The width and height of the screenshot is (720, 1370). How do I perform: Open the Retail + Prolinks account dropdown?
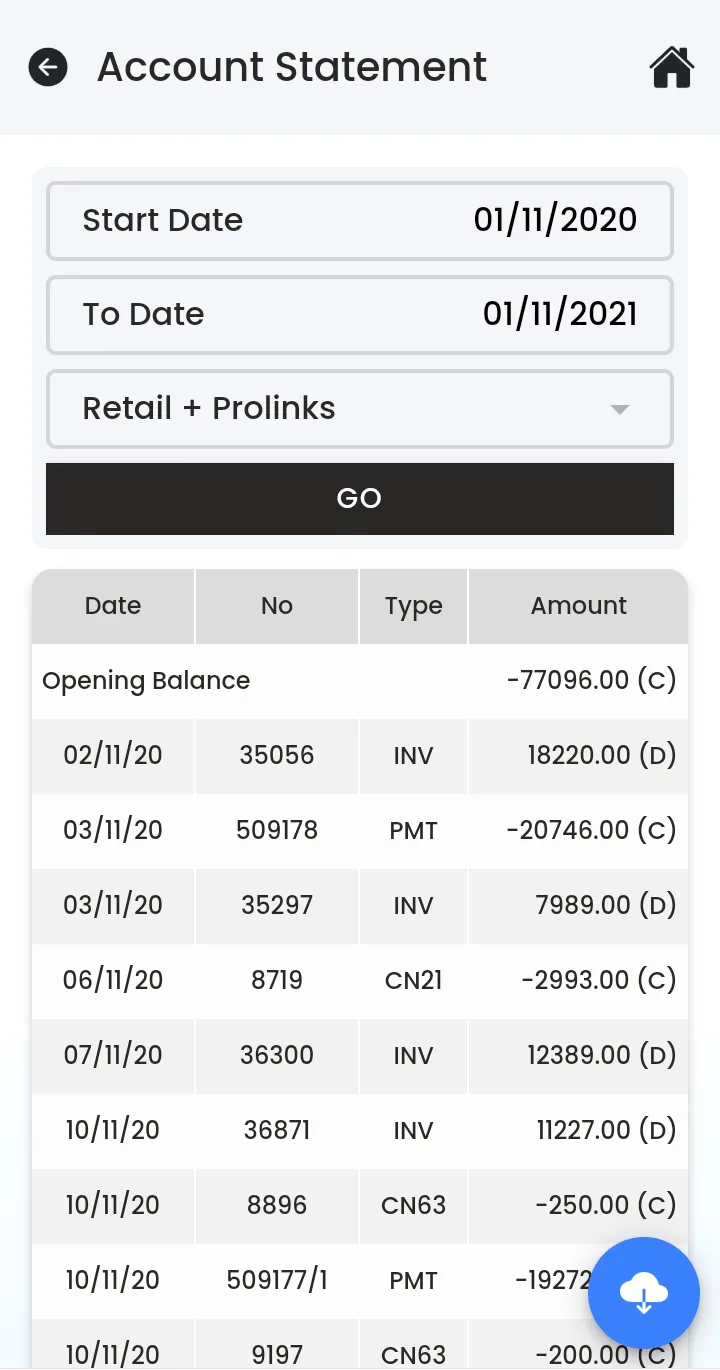(360, 408)
